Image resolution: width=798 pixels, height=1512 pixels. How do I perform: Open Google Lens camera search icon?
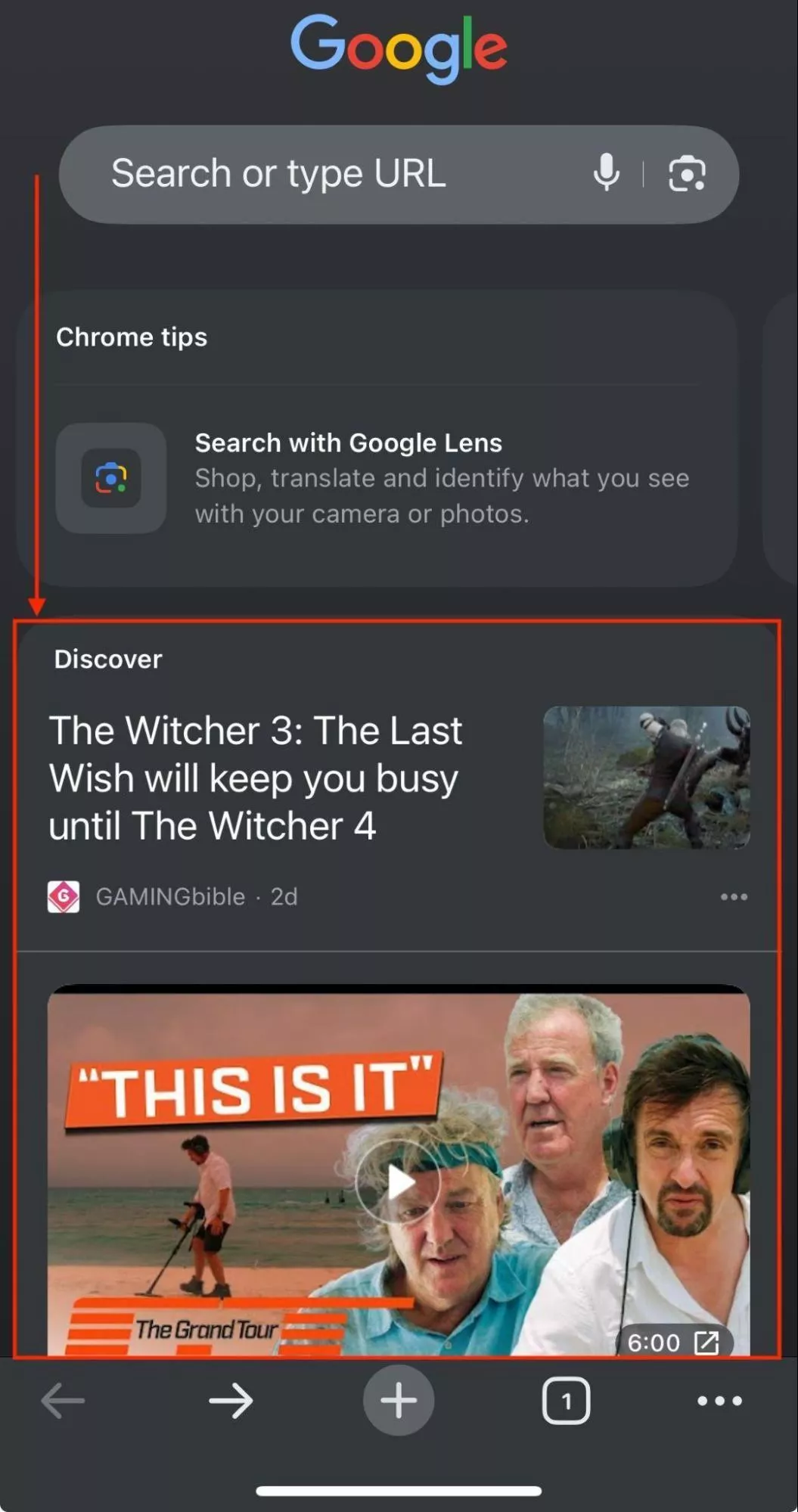tap(687, 174)
